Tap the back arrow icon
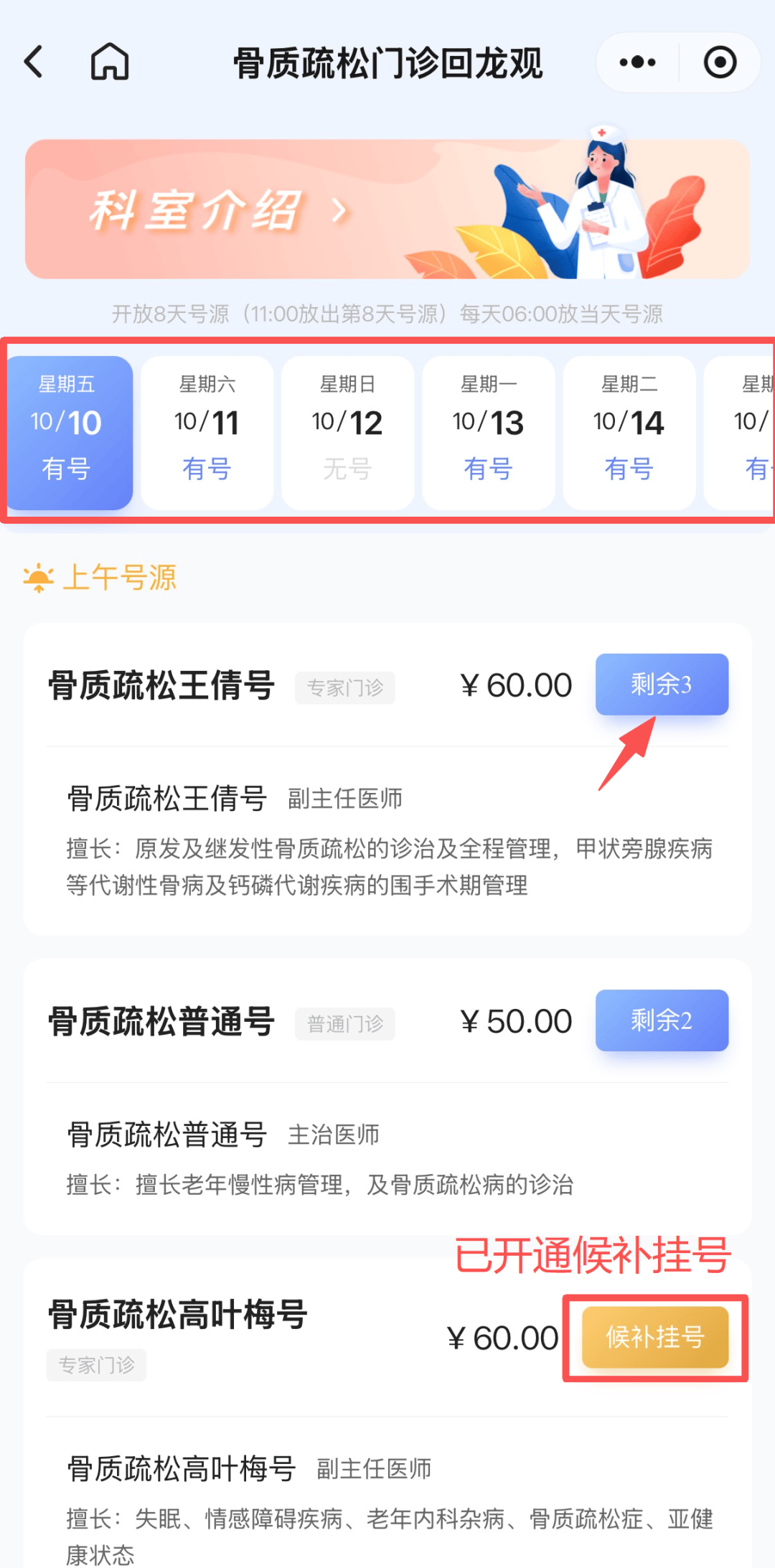This screenshot has width=775, height=1568. tap(32, 62)
